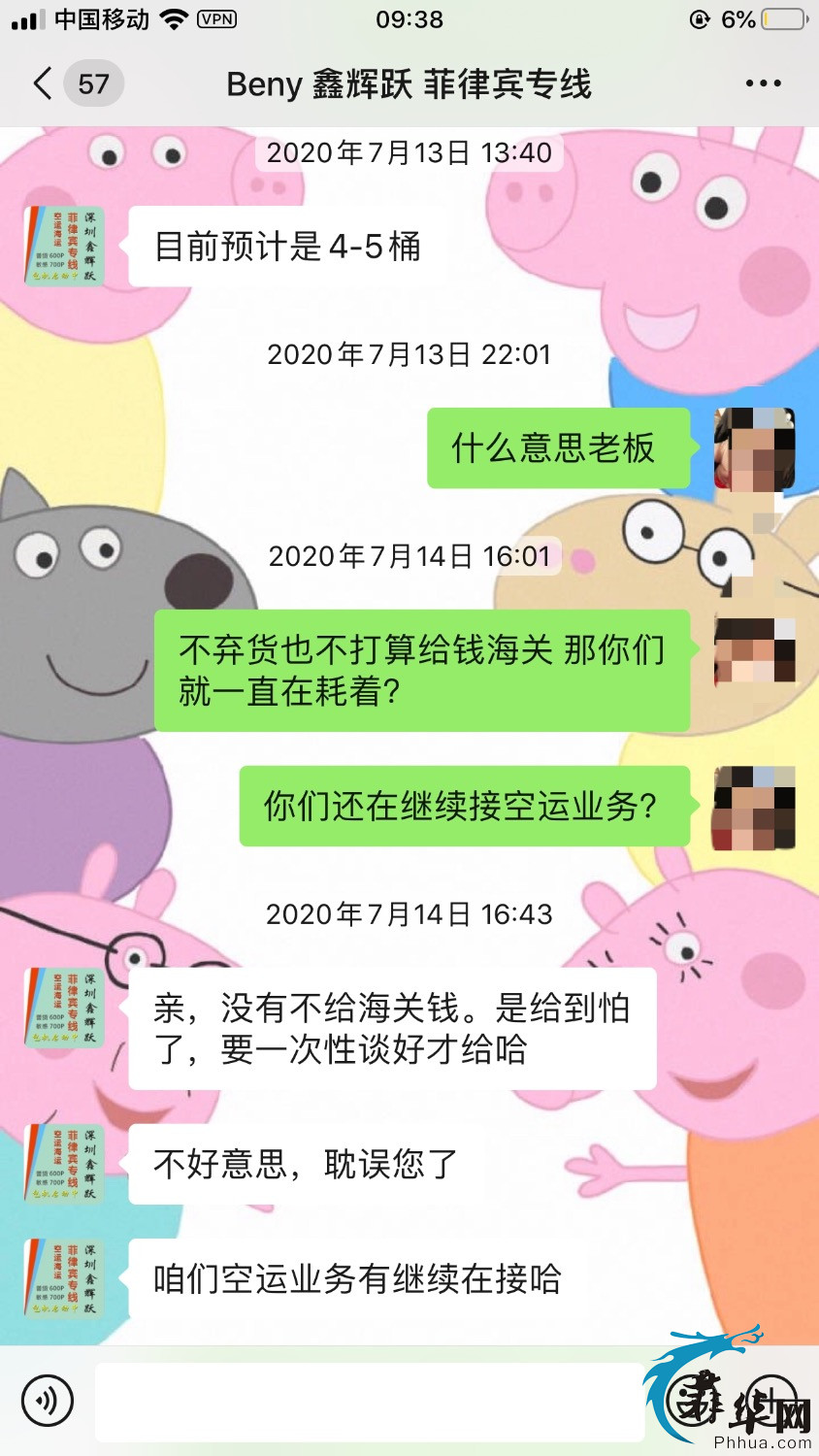Open my avatar beside 什么意思老板
Image resolution: width=819 pixels, height=1456 pixels.
754,448
